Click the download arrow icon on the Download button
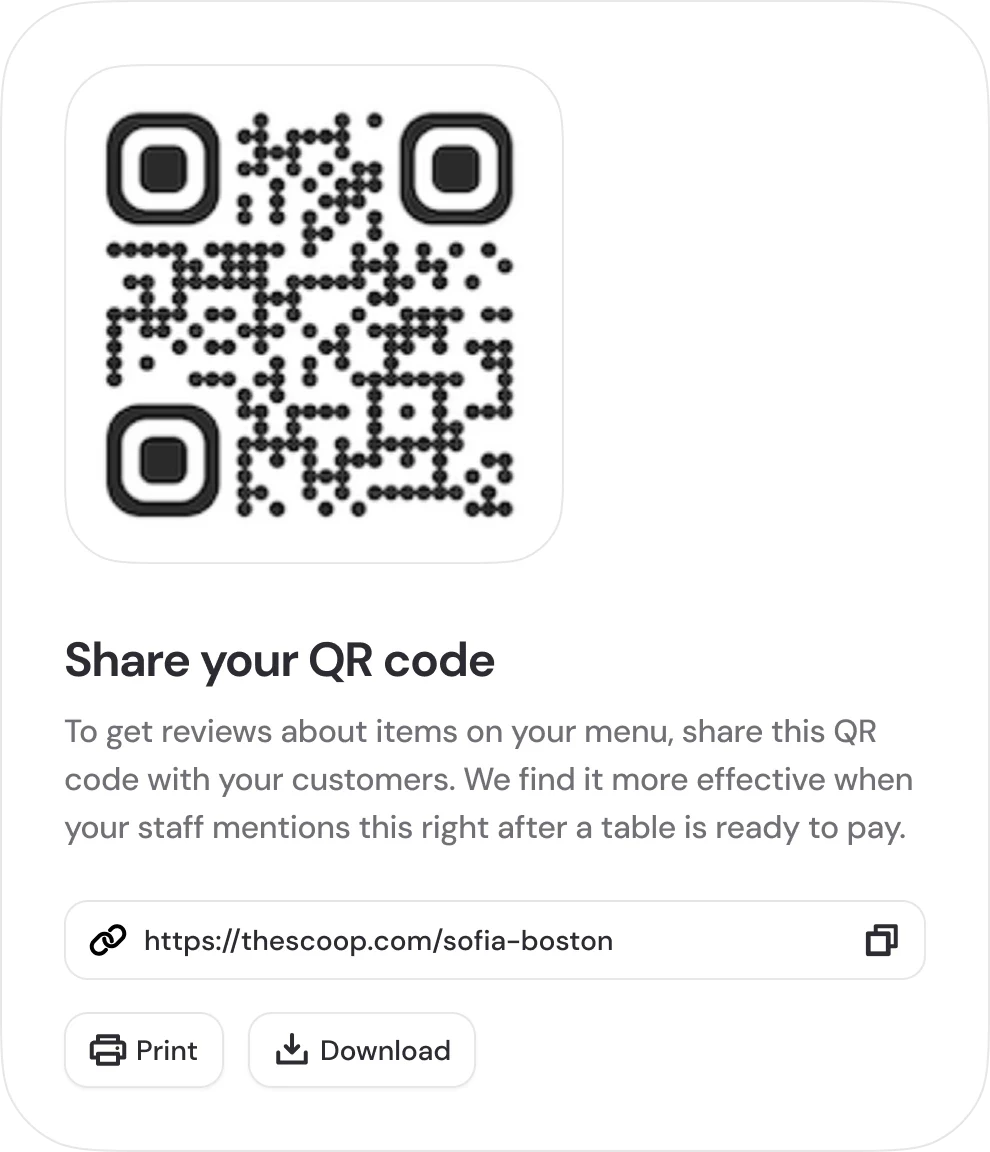 (x=290, y=1050)
